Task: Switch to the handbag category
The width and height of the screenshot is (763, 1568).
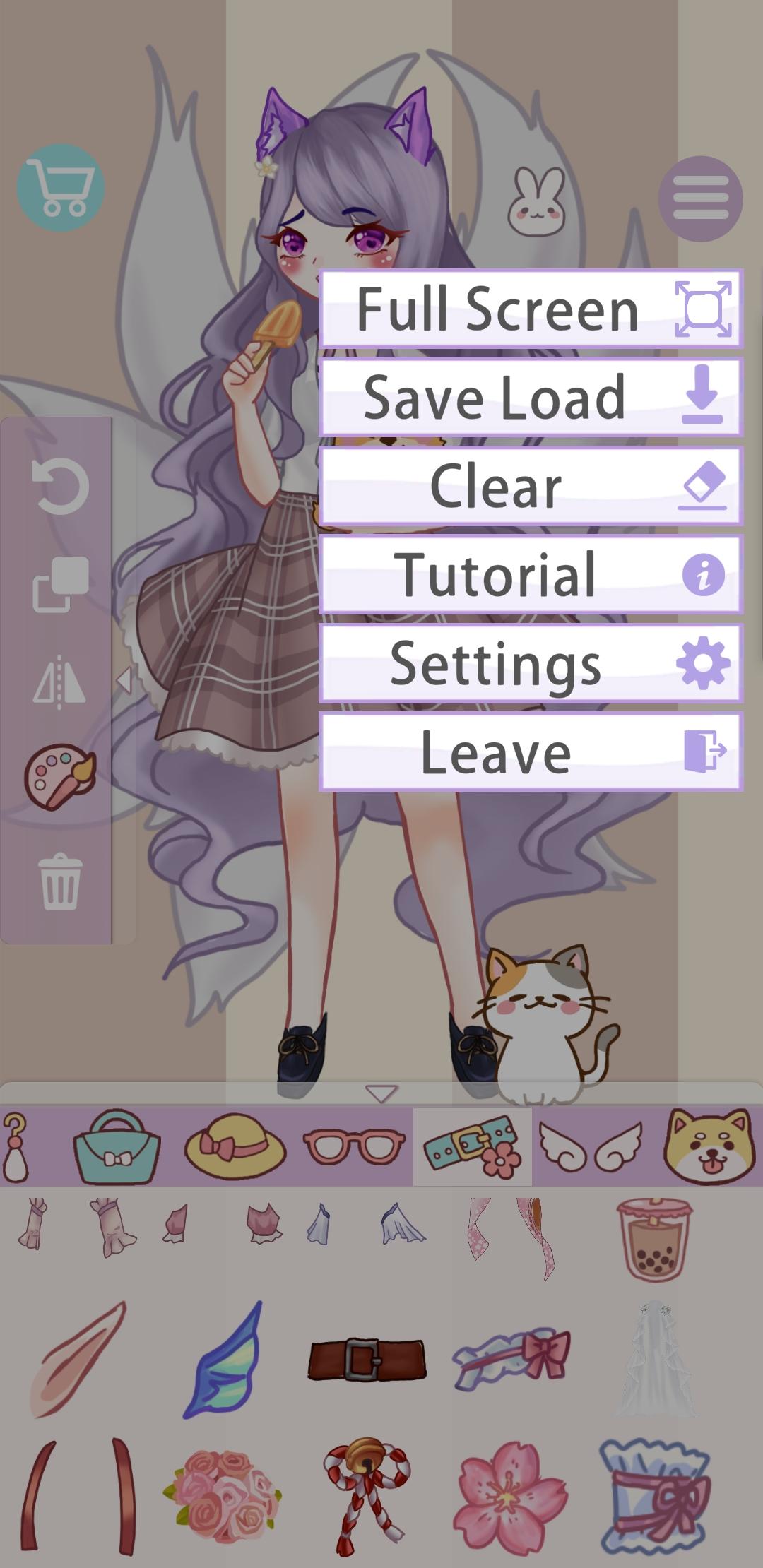Action: 117,1146
